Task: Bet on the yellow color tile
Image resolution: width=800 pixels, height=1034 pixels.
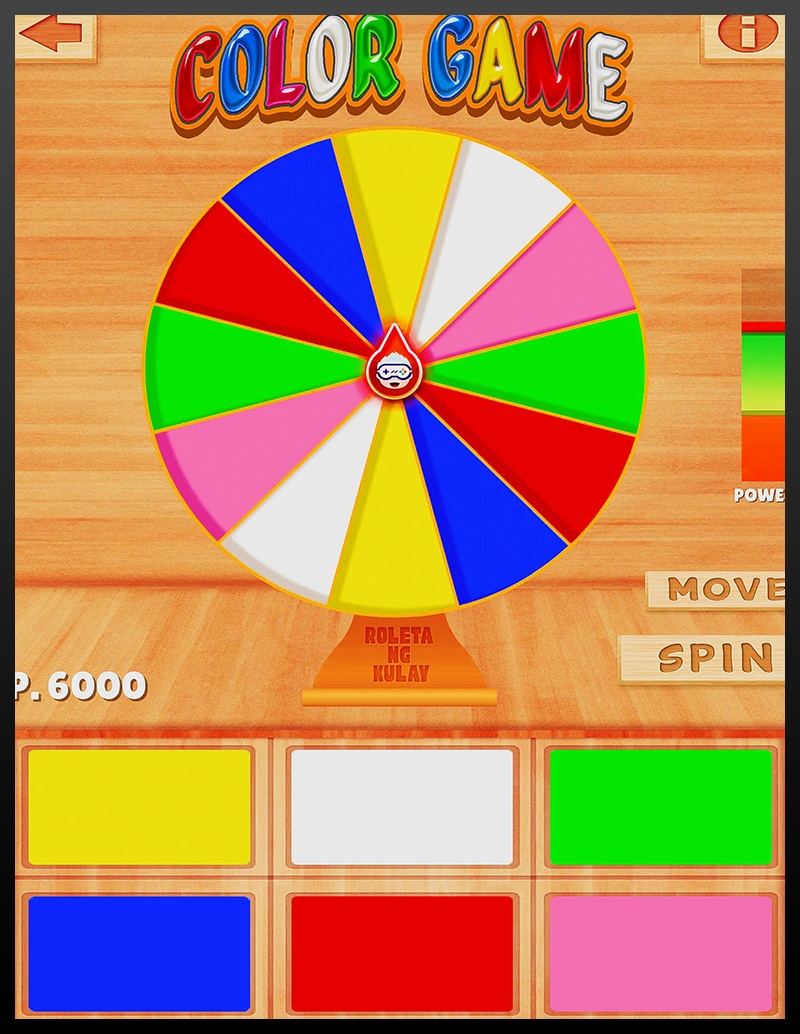Action: click(139, 806)
